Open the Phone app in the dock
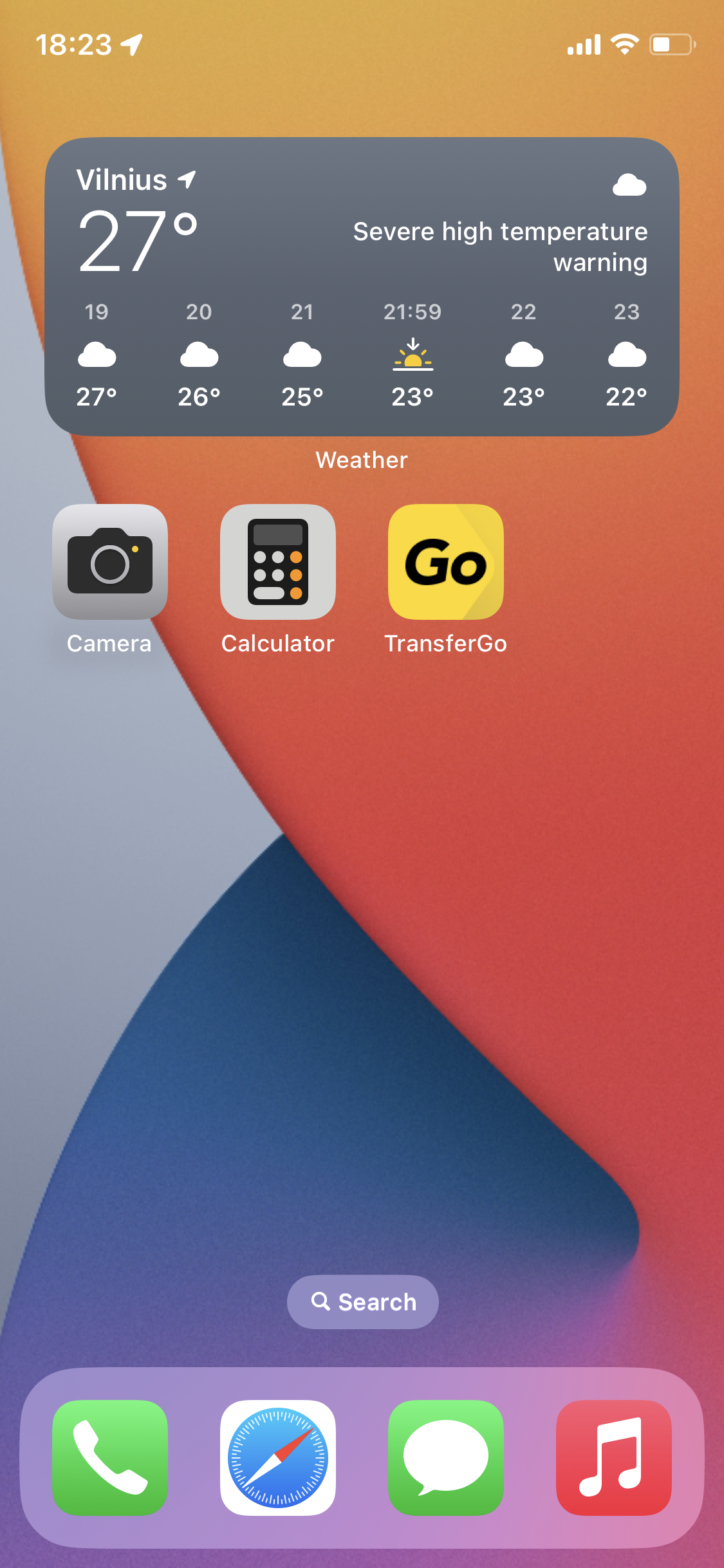724x1568 pixels. click(110, 1457)
